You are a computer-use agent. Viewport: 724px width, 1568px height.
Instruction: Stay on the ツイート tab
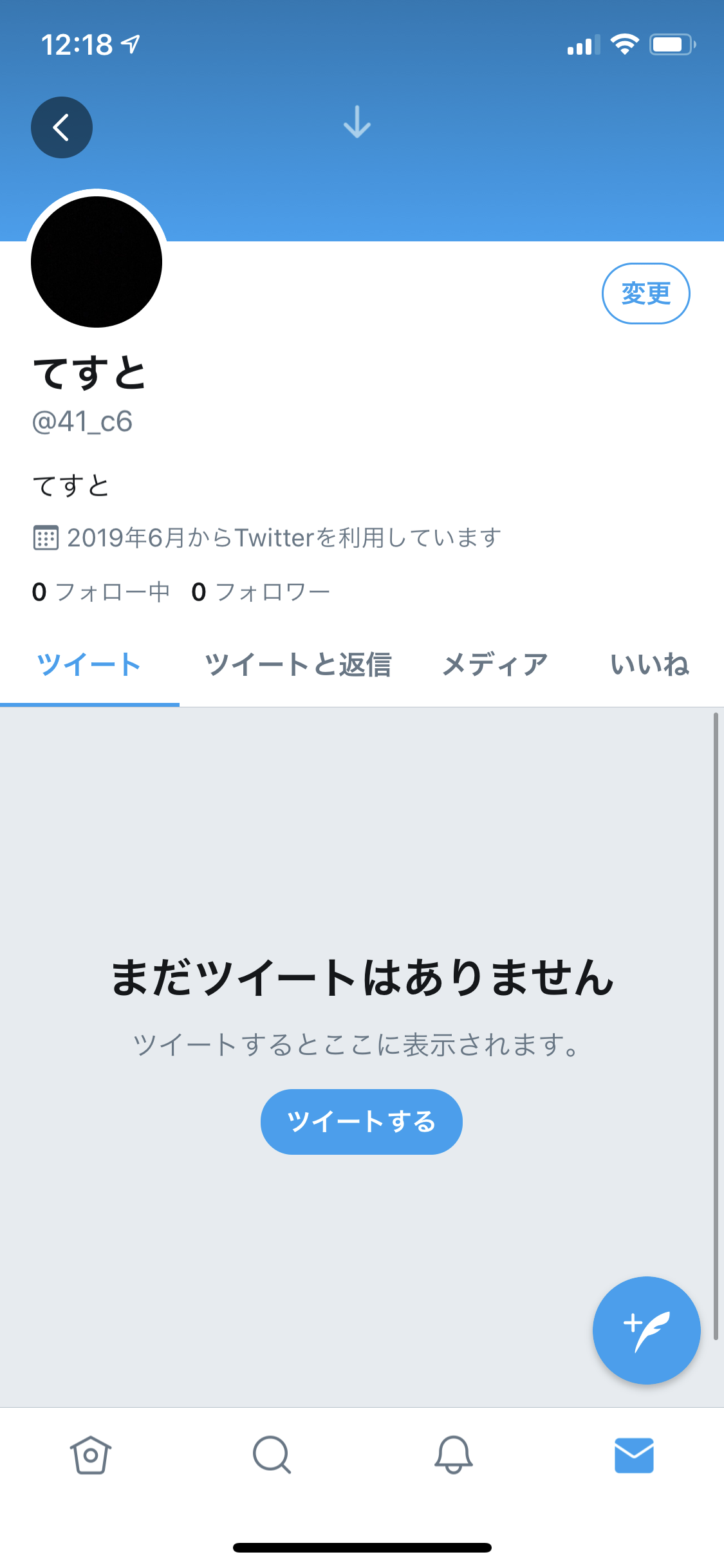[90, 664]
